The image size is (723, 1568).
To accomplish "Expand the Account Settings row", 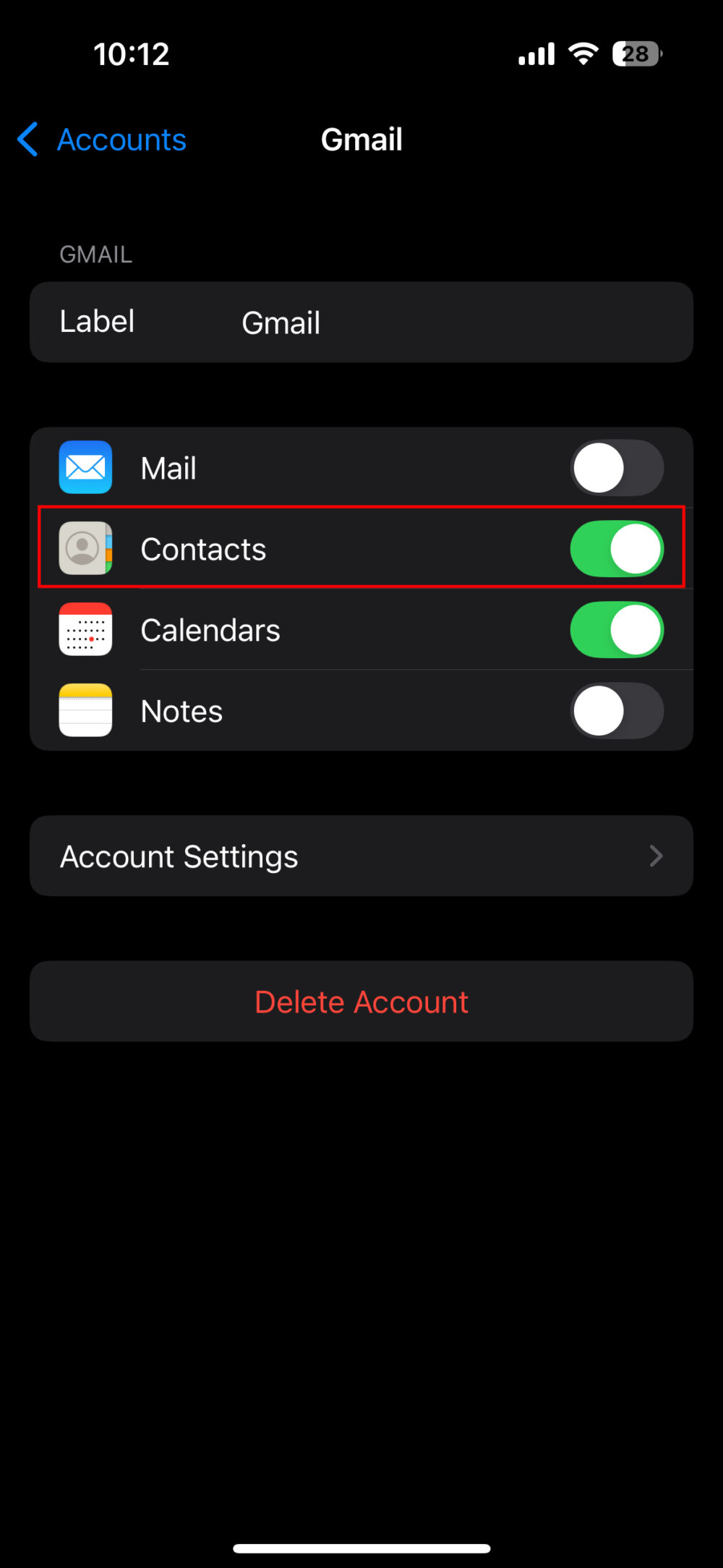I will point(361,856).
